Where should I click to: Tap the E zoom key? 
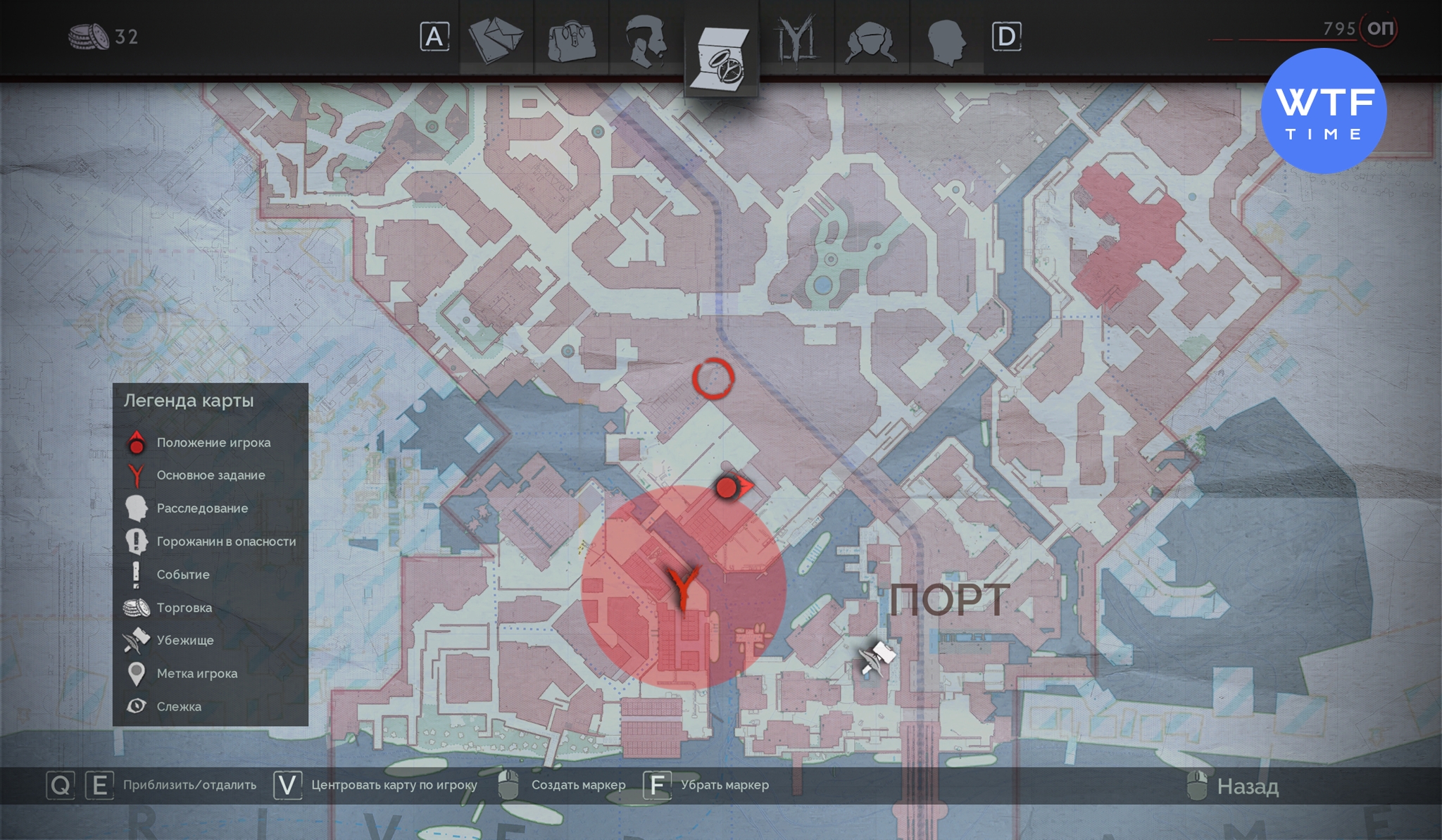100,785
